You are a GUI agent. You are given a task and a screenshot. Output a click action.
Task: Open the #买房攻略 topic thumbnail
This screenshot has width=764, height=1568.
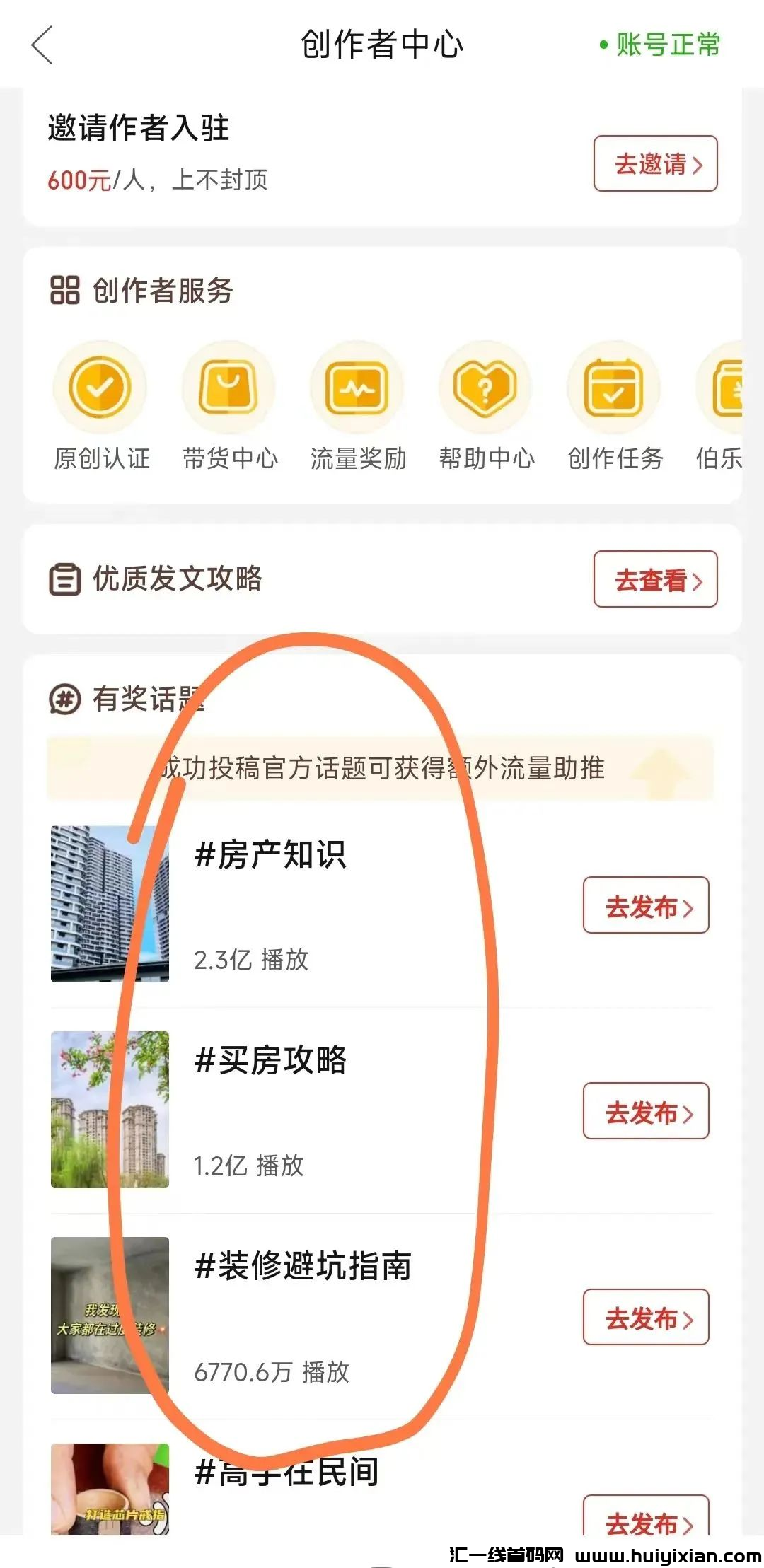[110, 1109]
